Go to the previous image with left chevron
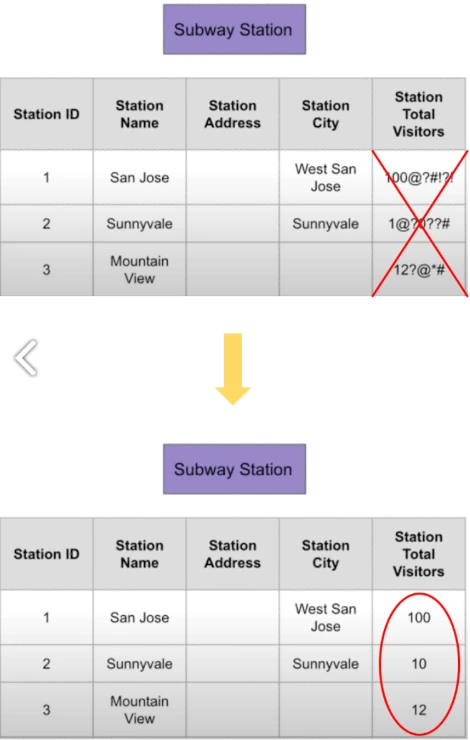470x740 pixels. click(x=26, y=358)
